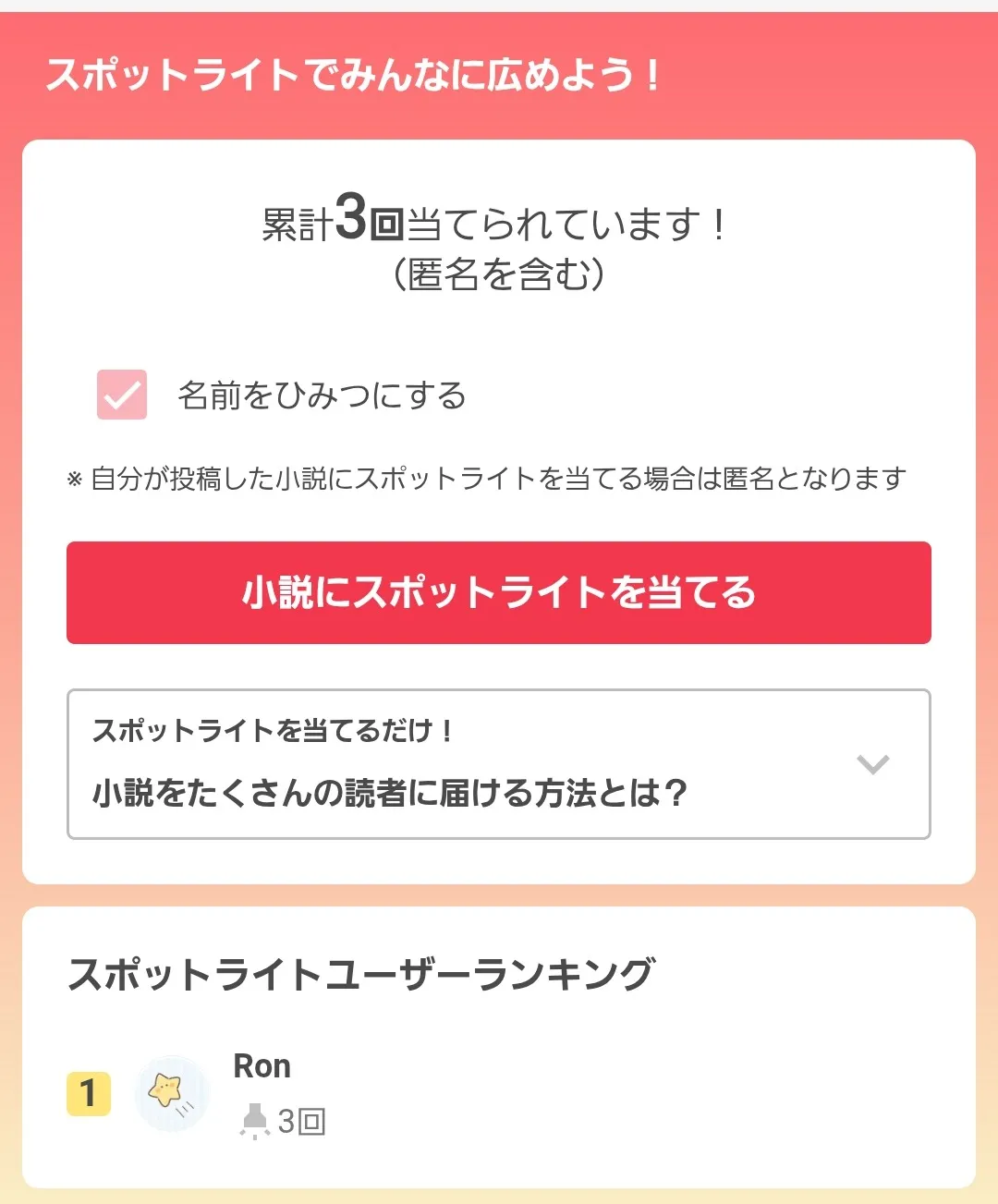Tap the 小説にスポットライトを当てる button
The width and height of the screenshot is (998, 1204).
click(499, 592)
